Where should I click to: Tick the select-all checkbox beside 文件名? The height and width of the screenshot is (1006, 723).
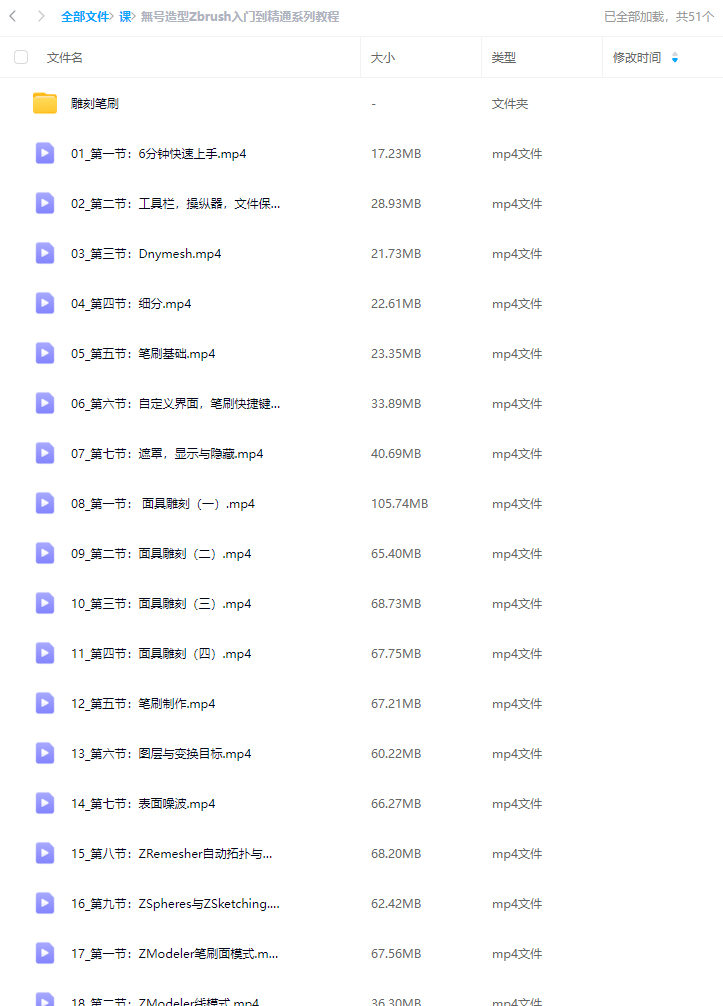click(x=21, y=58)
